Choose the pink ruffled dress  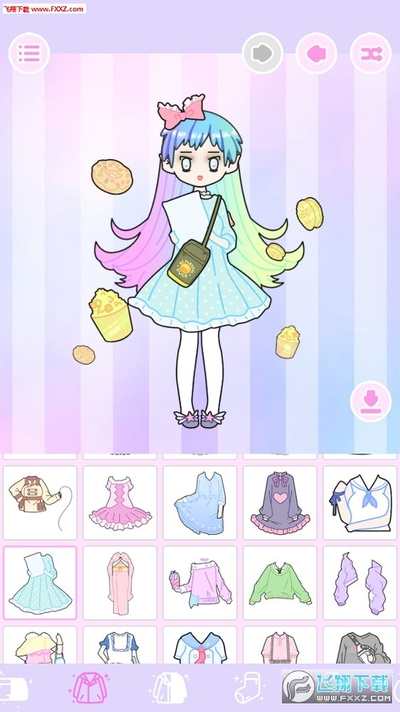[x=120, y=502]
